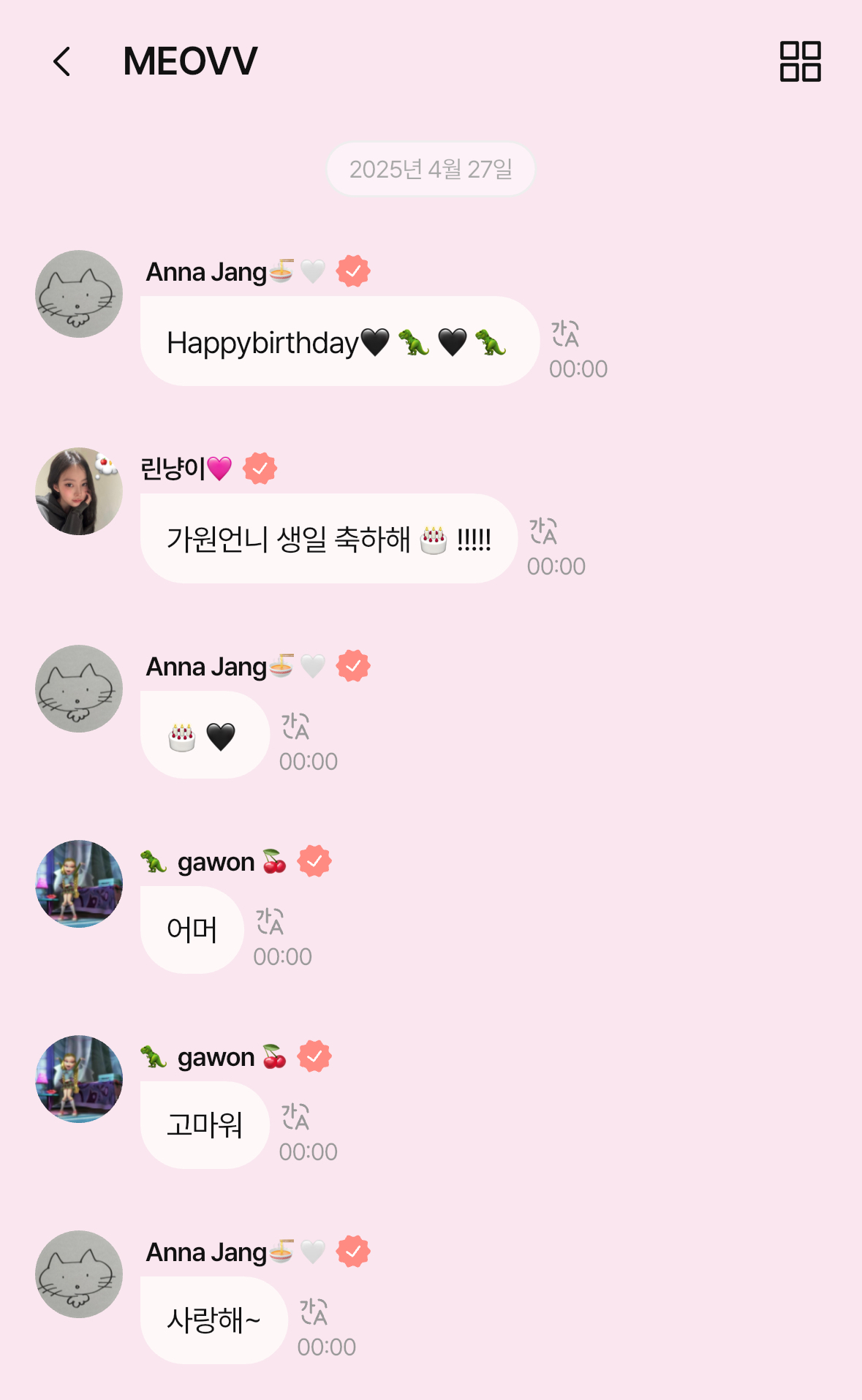View gawon's avatar above the 어머 message
862x1400 pixels.
tap(79, 884)
